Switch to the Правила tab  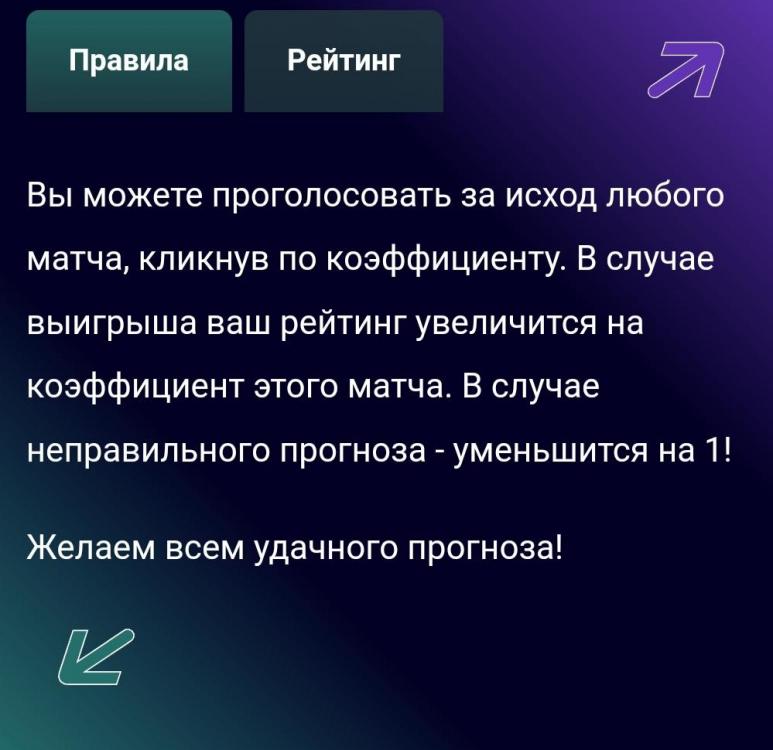pyautogui.click(x=129, y=61)
